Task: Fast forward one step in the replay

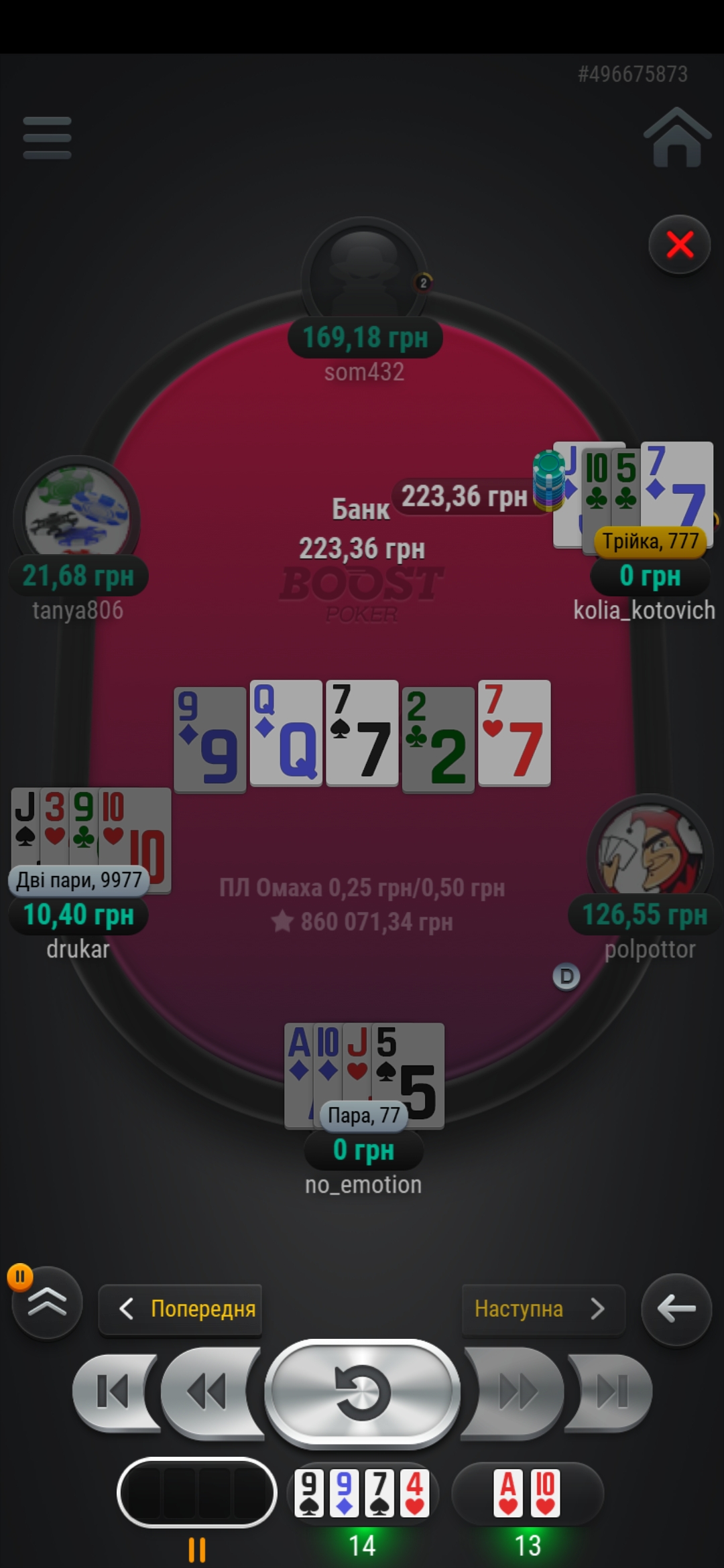Action: click(x=515, y=1392)
